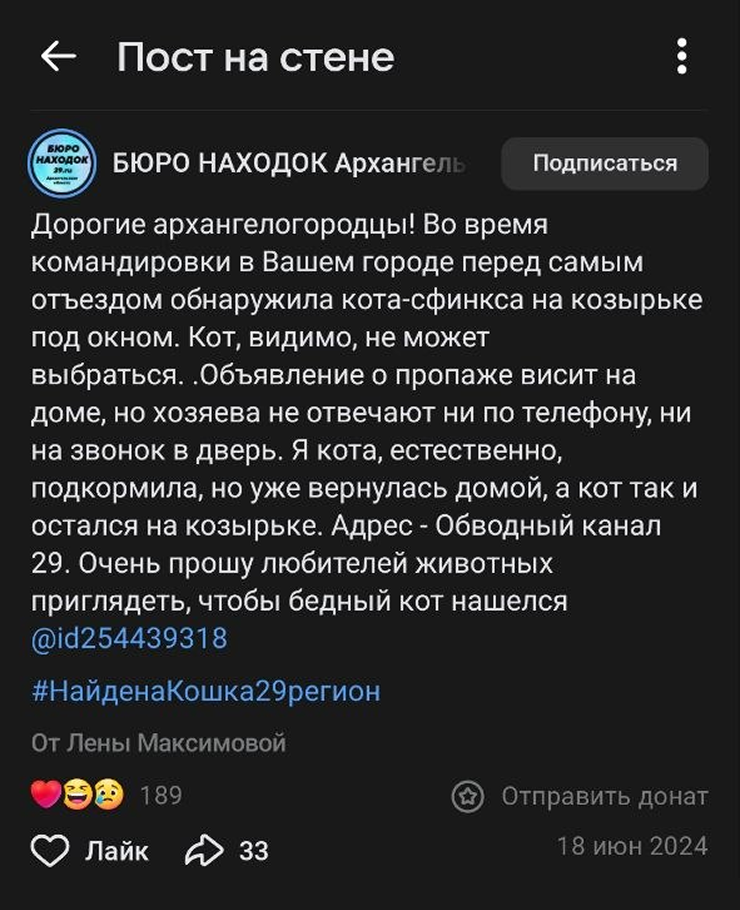Open БЮРО НАХОДОК community avatar
Screen dimensions: 740x910
point(62,164)
